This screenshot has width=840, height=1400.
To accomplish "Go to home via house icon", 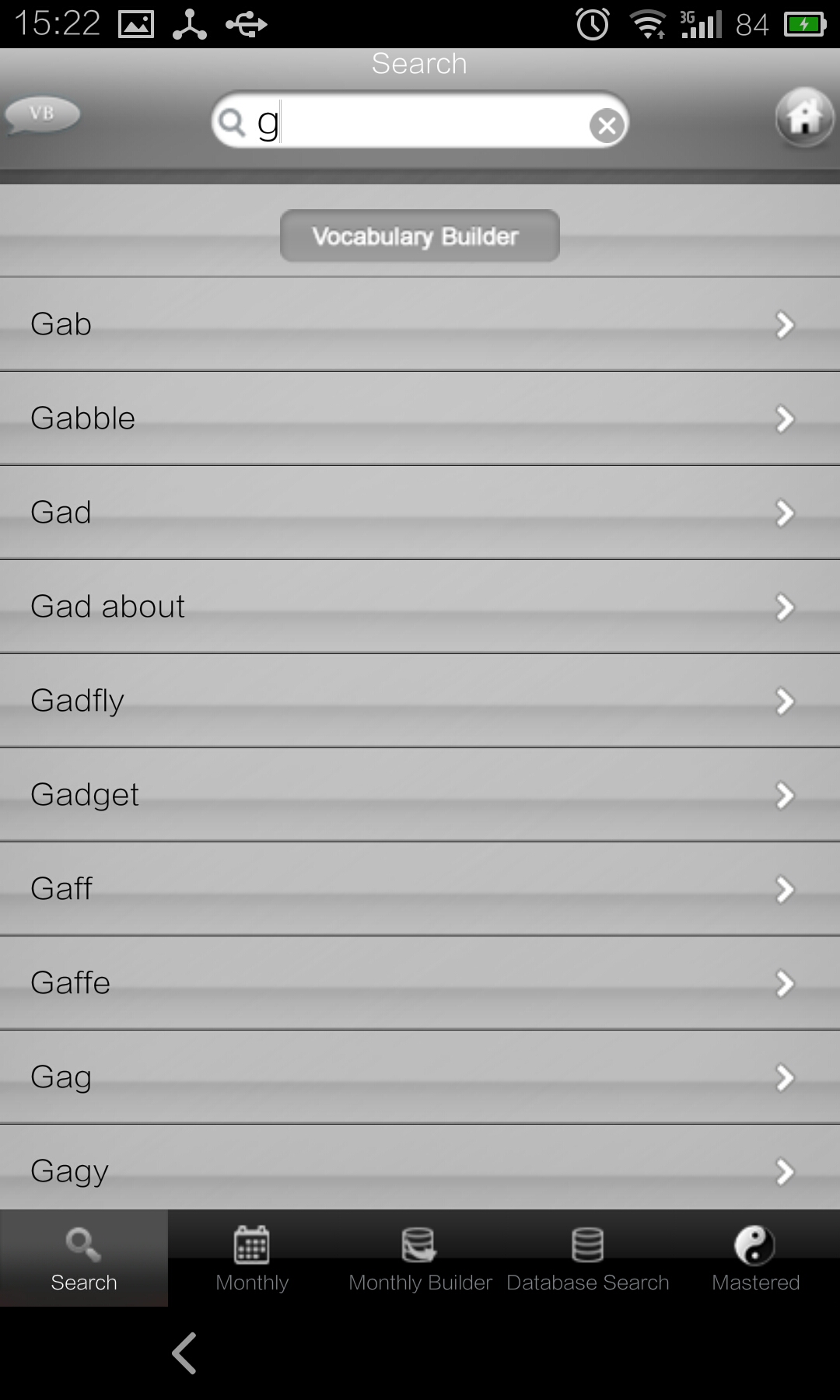I will pyautogui.click(x=804, y=117).
